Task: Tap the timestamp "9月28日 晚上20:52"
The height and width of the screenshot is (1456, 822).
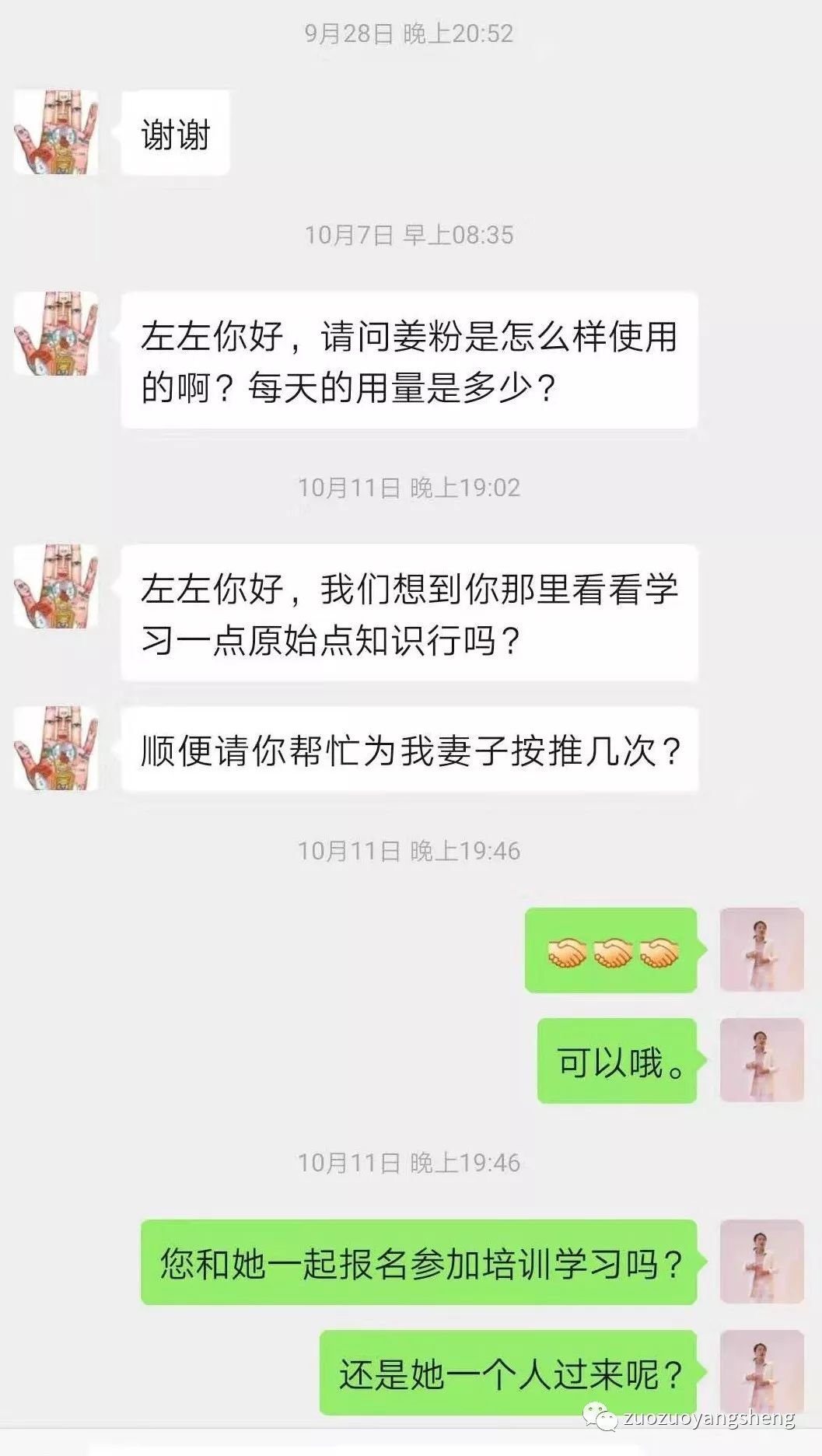Action: click(409, 34)
